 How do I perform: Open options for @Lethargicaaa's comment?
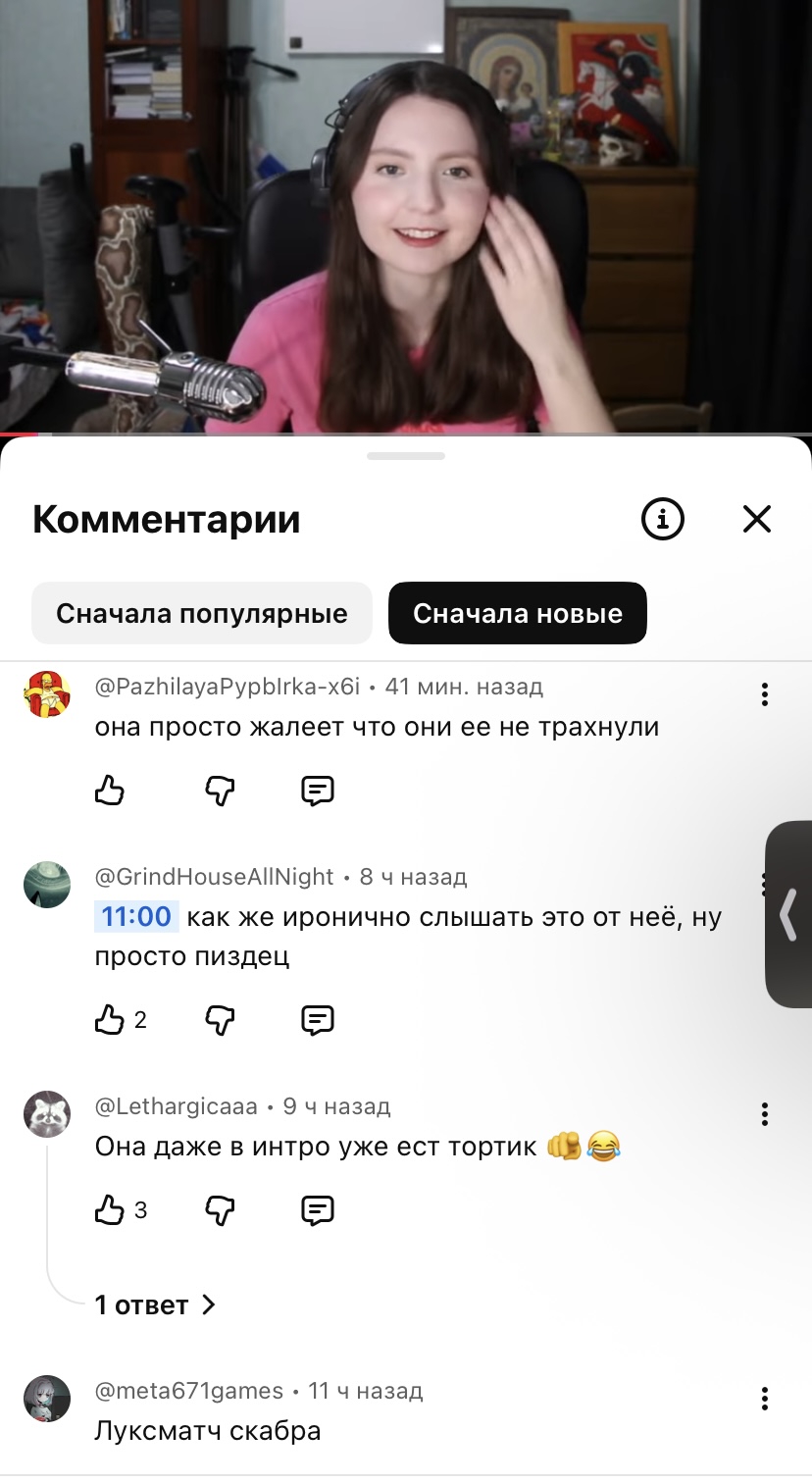pyautogui.click(x=764, y=1114)
